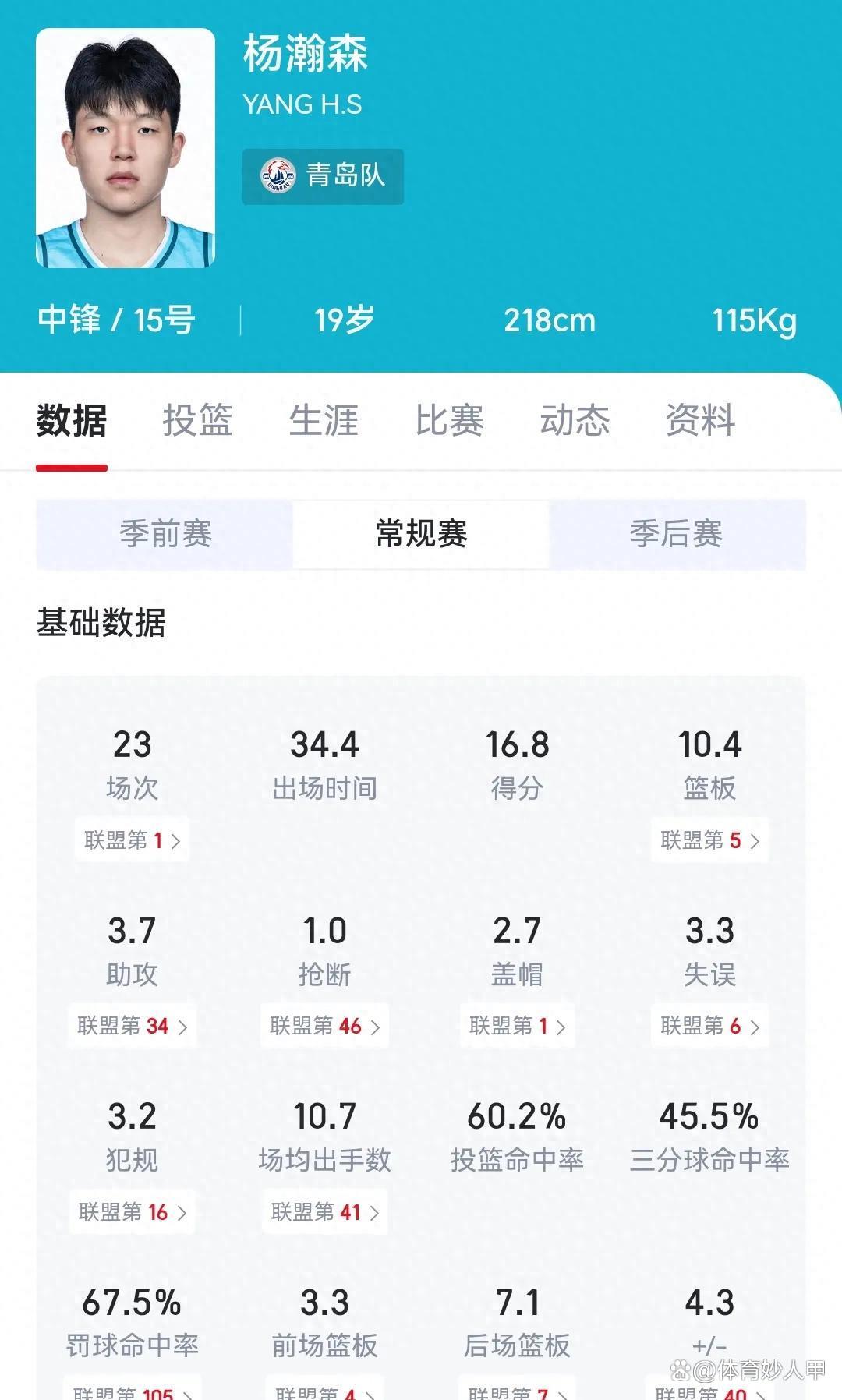Select the 季后赛 segment
This screenshot has height=1400, width=842.
click(677, 535)
